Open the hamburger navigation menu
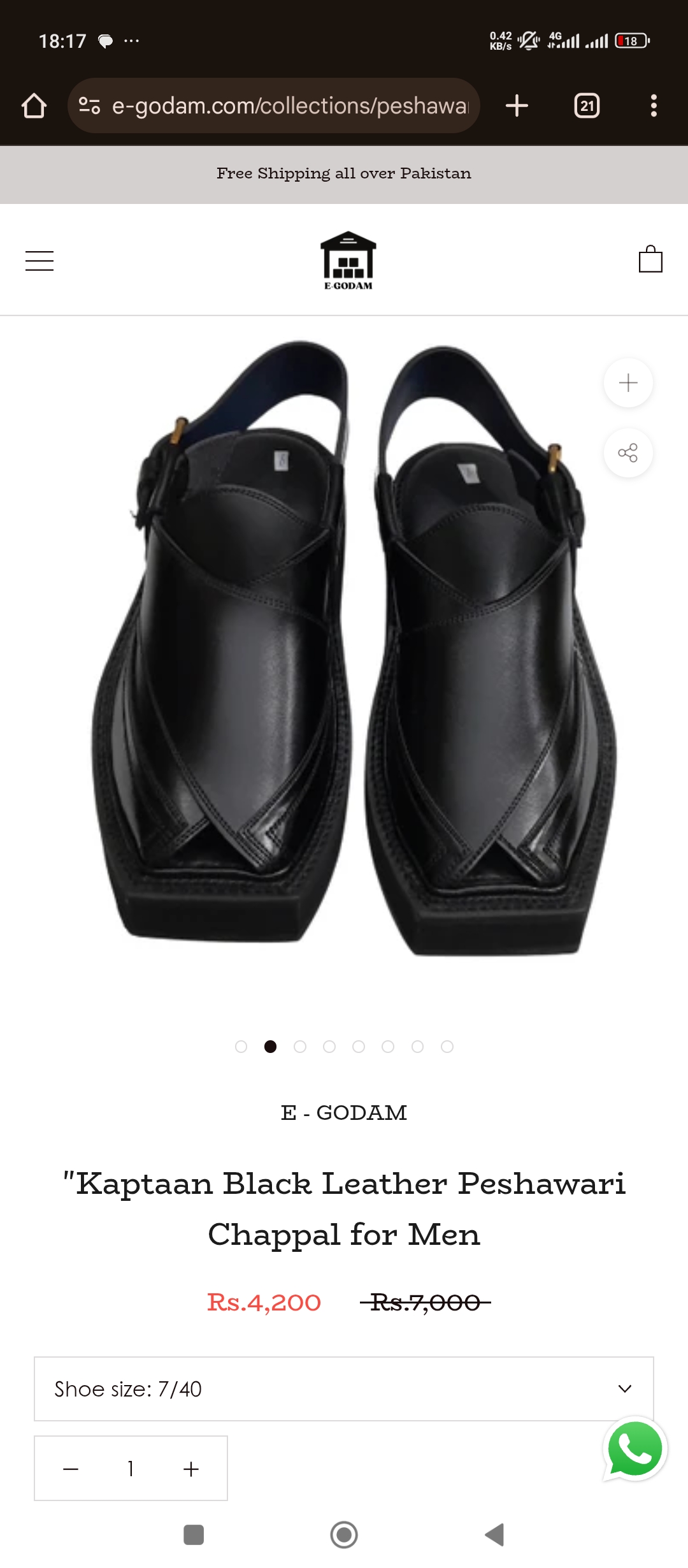The height and width of the screenshot is (1568, 688). pos(39,261)
